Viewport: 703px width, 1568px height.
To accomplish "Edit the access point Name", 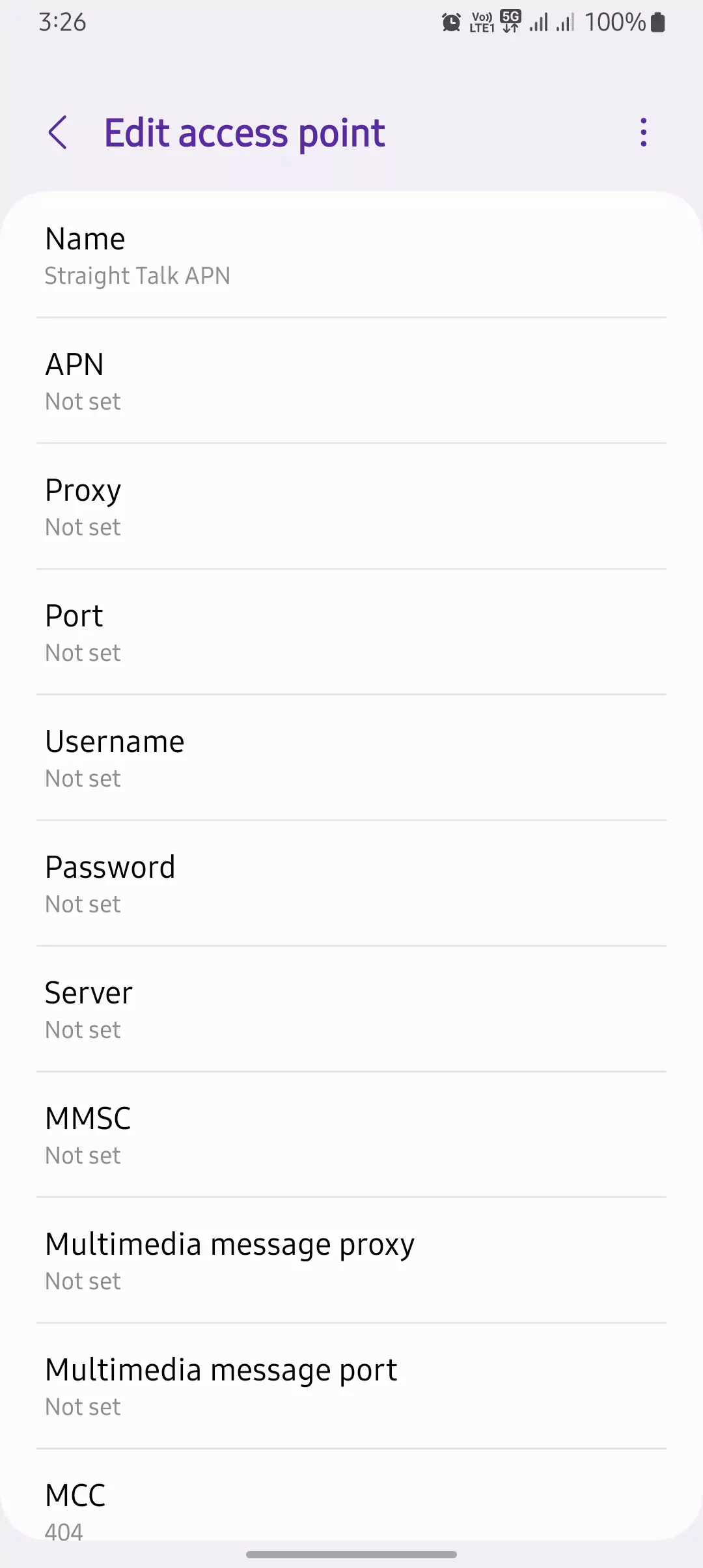I will coord(351,257).
